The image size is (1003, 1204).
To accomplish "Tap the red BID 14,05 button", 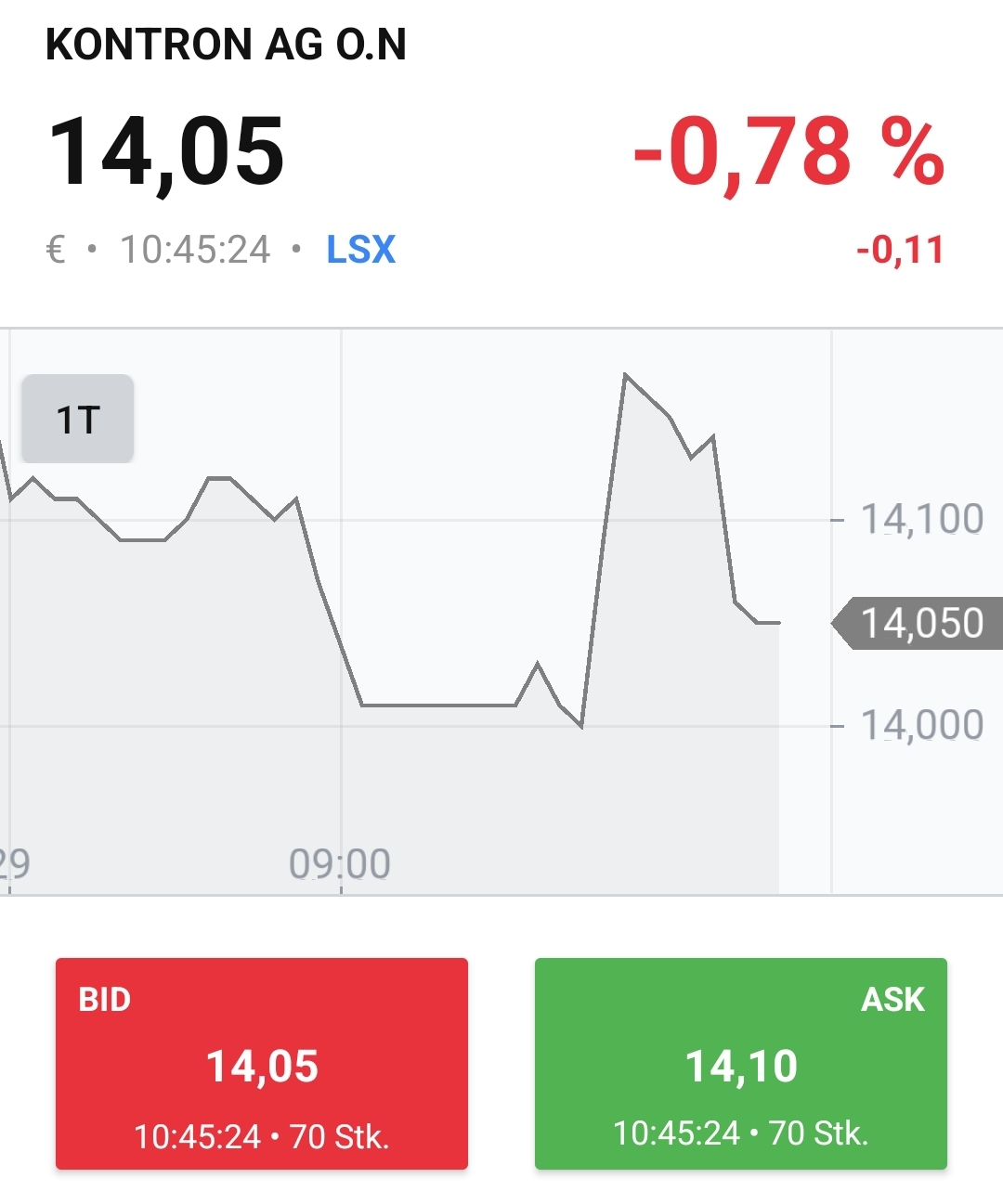I will (262, 1064).
